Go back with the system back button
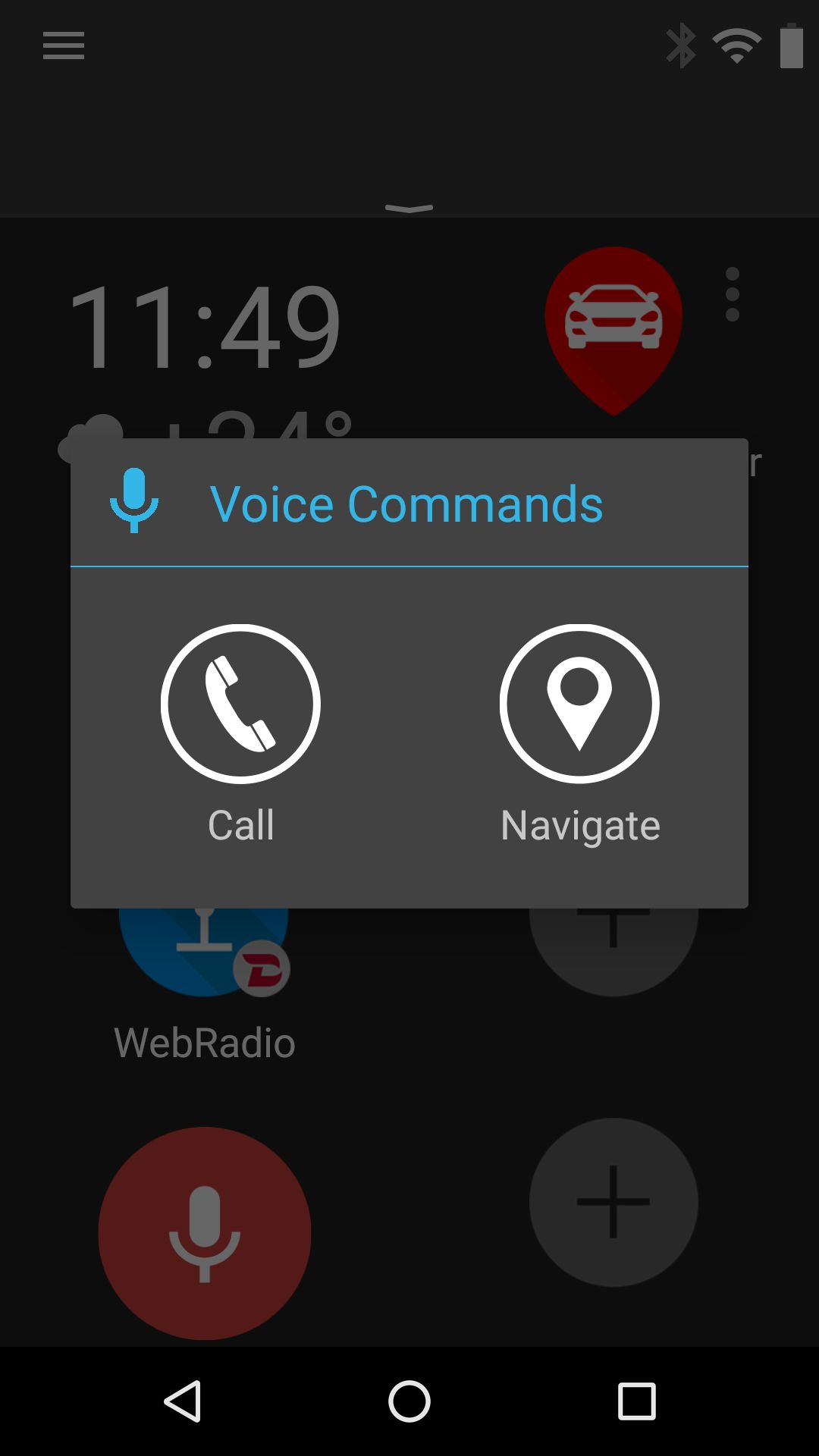Screen dimensions: 819x1456 tap(183, 1401)
